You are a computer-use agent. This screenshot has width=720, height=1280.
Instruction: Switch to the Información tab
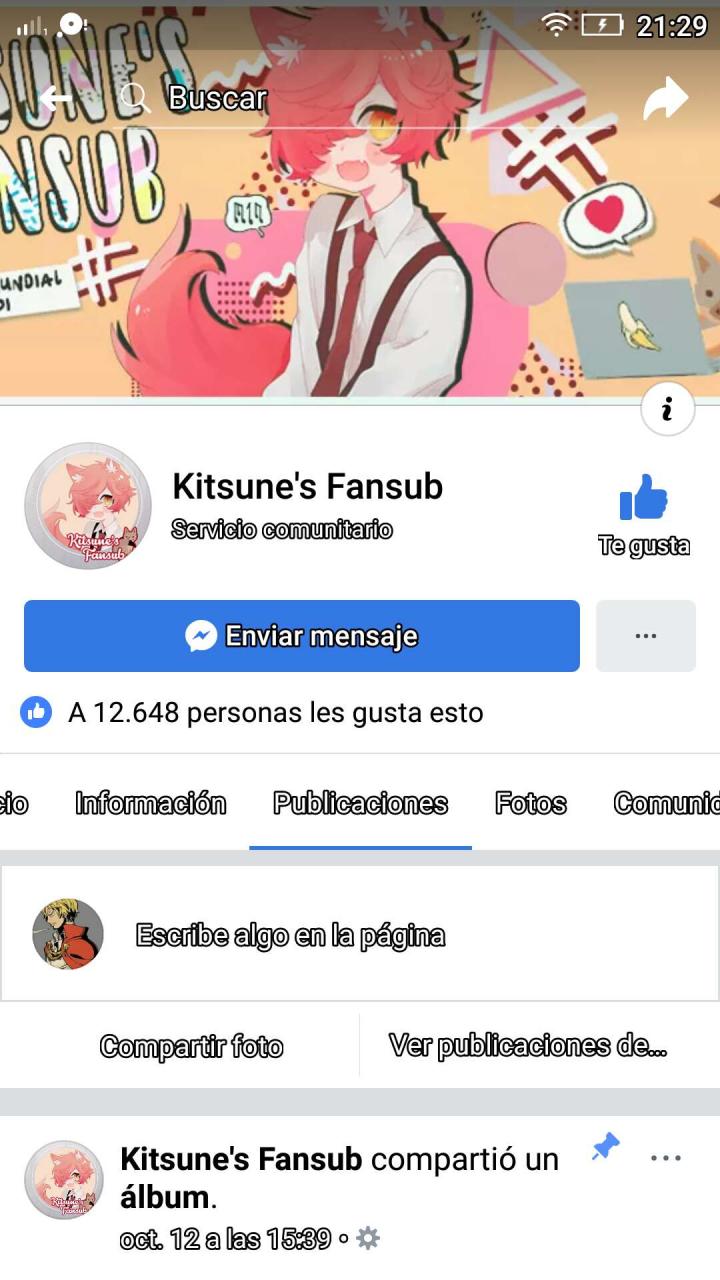click(151, 803)
